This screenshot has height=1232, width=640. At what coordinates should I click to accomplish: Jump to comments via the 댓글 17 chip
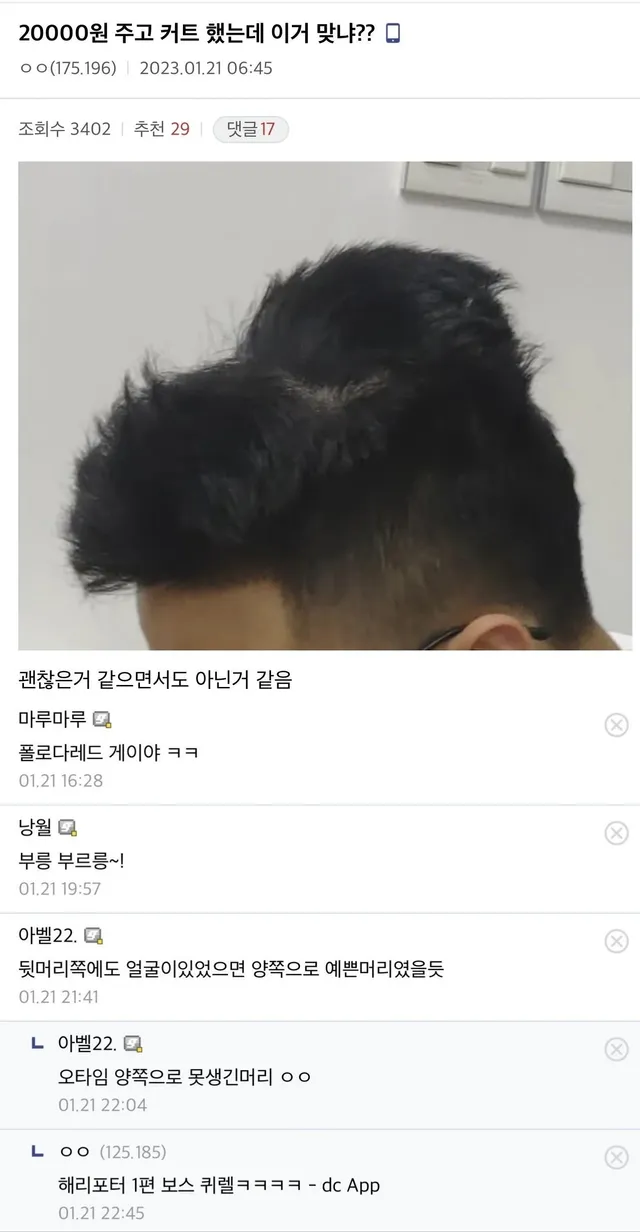[250, 129]
